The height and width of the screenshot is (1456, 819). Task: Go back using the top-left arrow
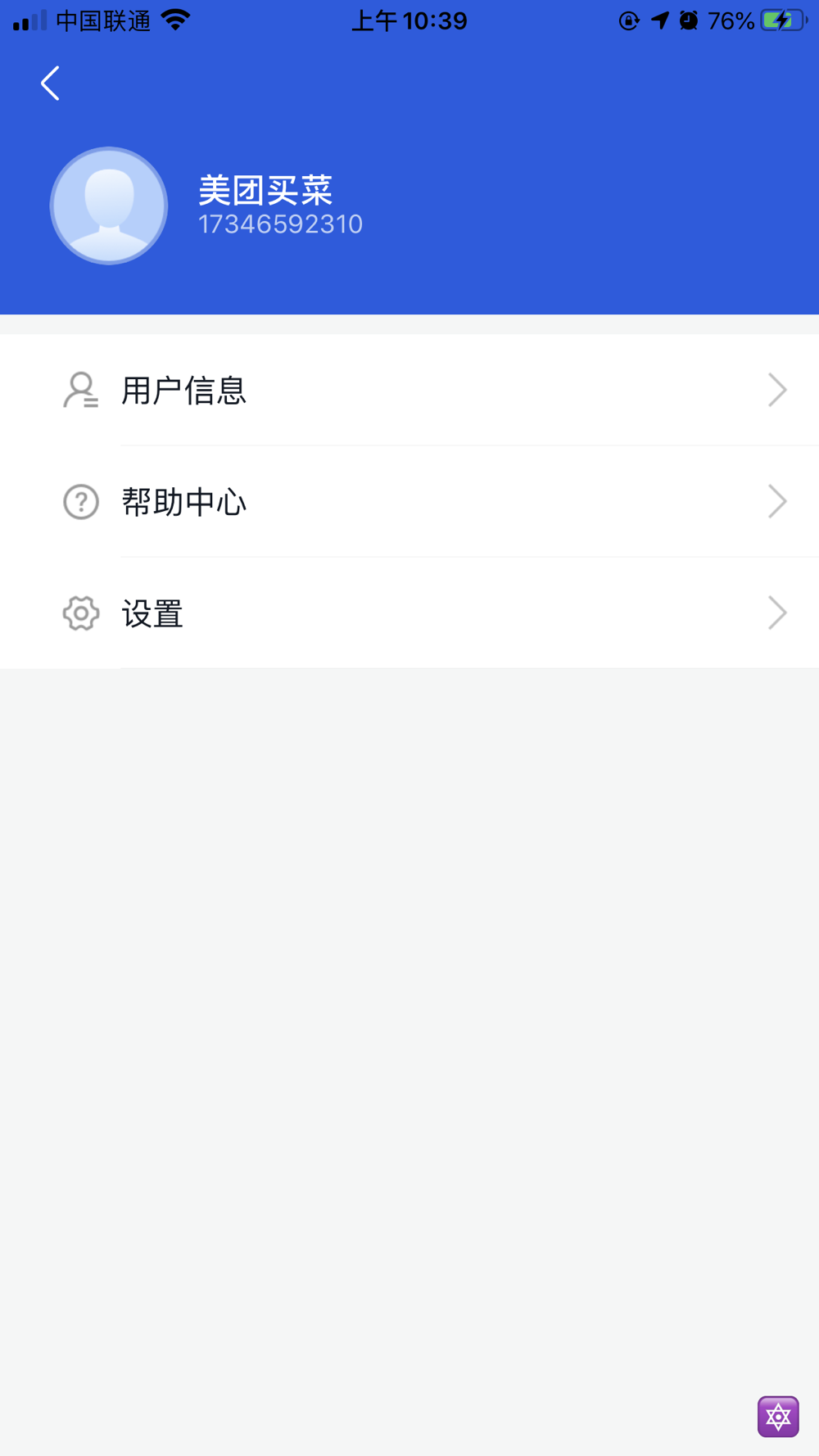pos(50,84)
